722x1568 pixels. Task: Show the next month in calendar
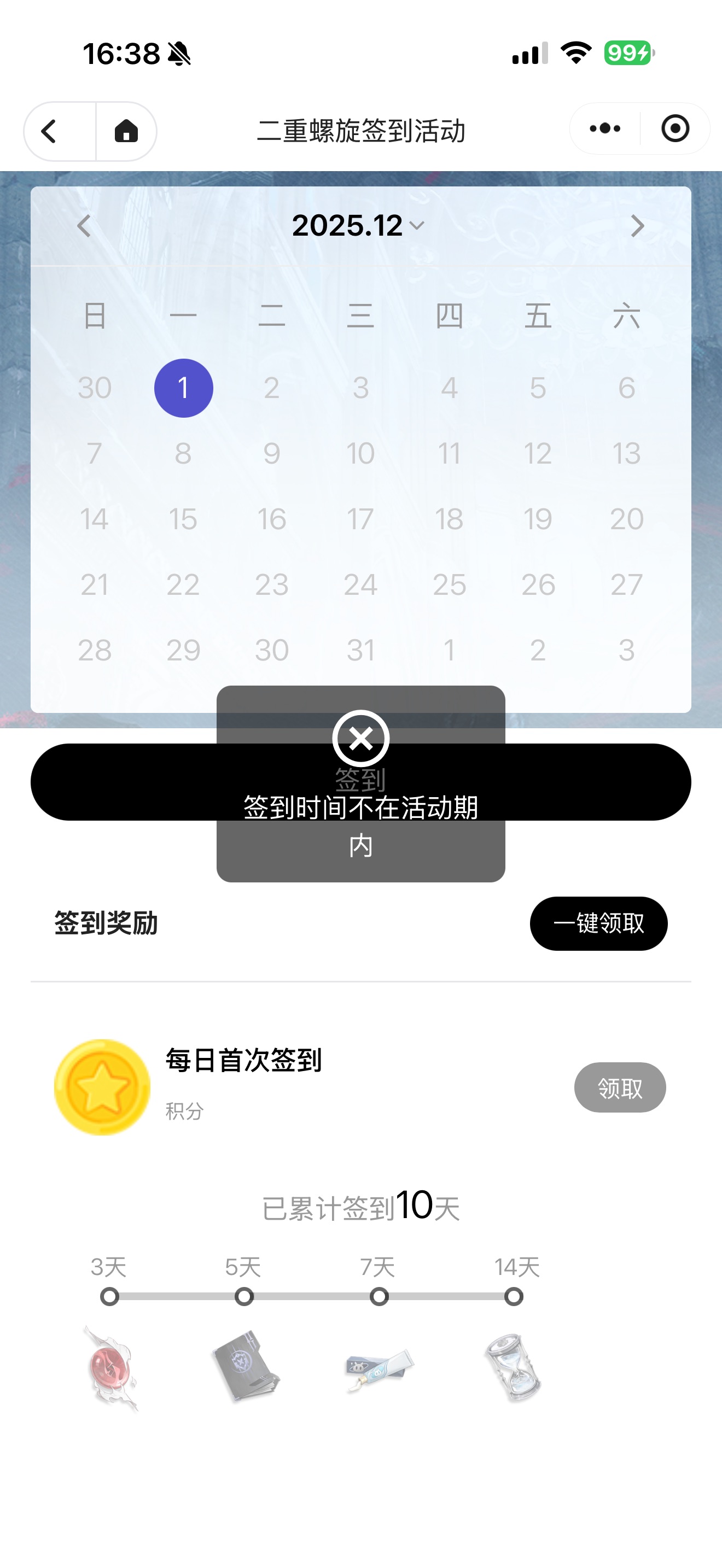point(637,226)
